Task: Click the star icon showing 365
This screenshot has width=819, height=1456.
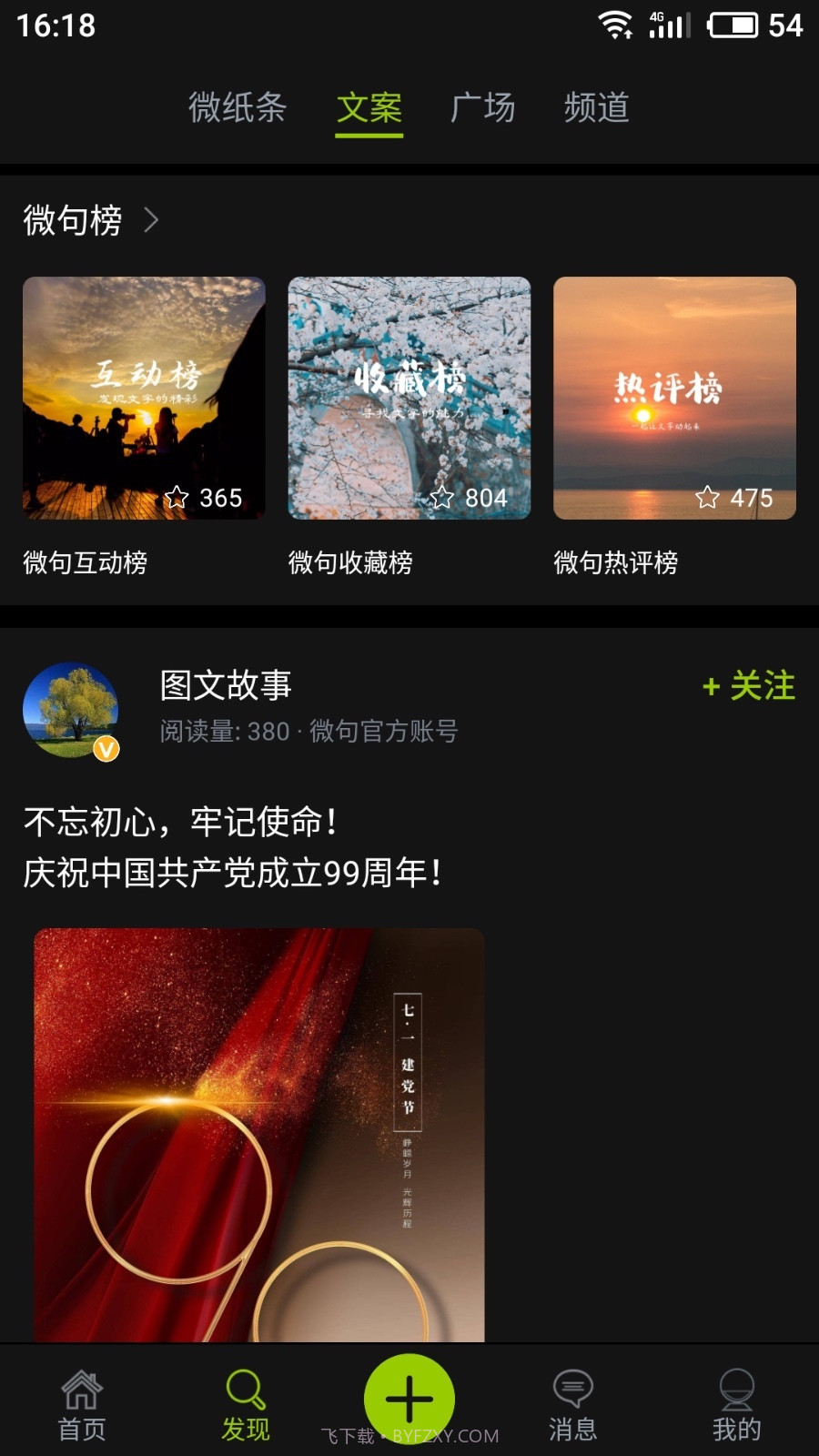Action: pyautogui.click(x=177, y=499)
